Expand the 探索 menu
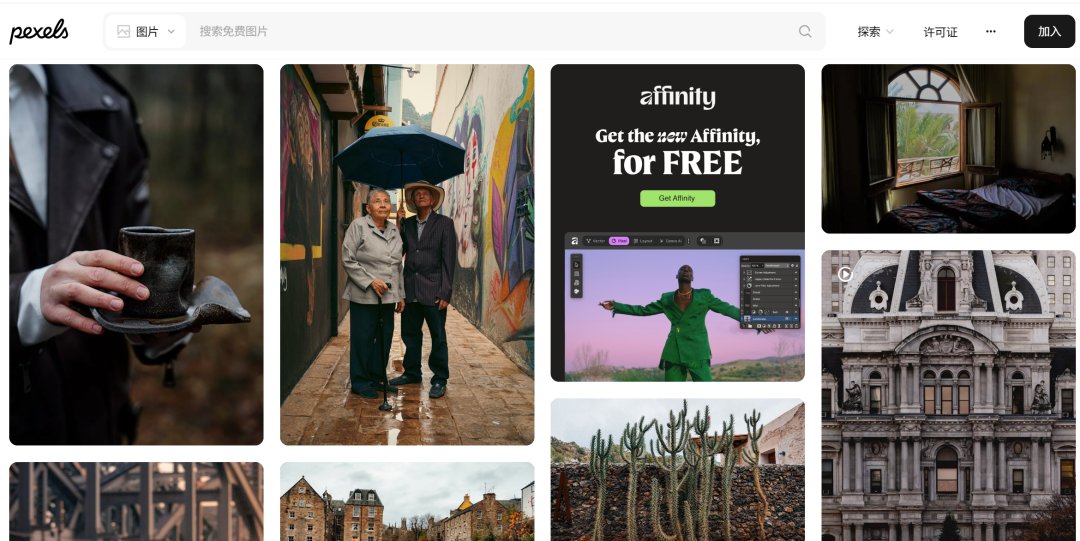This screenshot has width=1080, height=541. coord(875,31)
